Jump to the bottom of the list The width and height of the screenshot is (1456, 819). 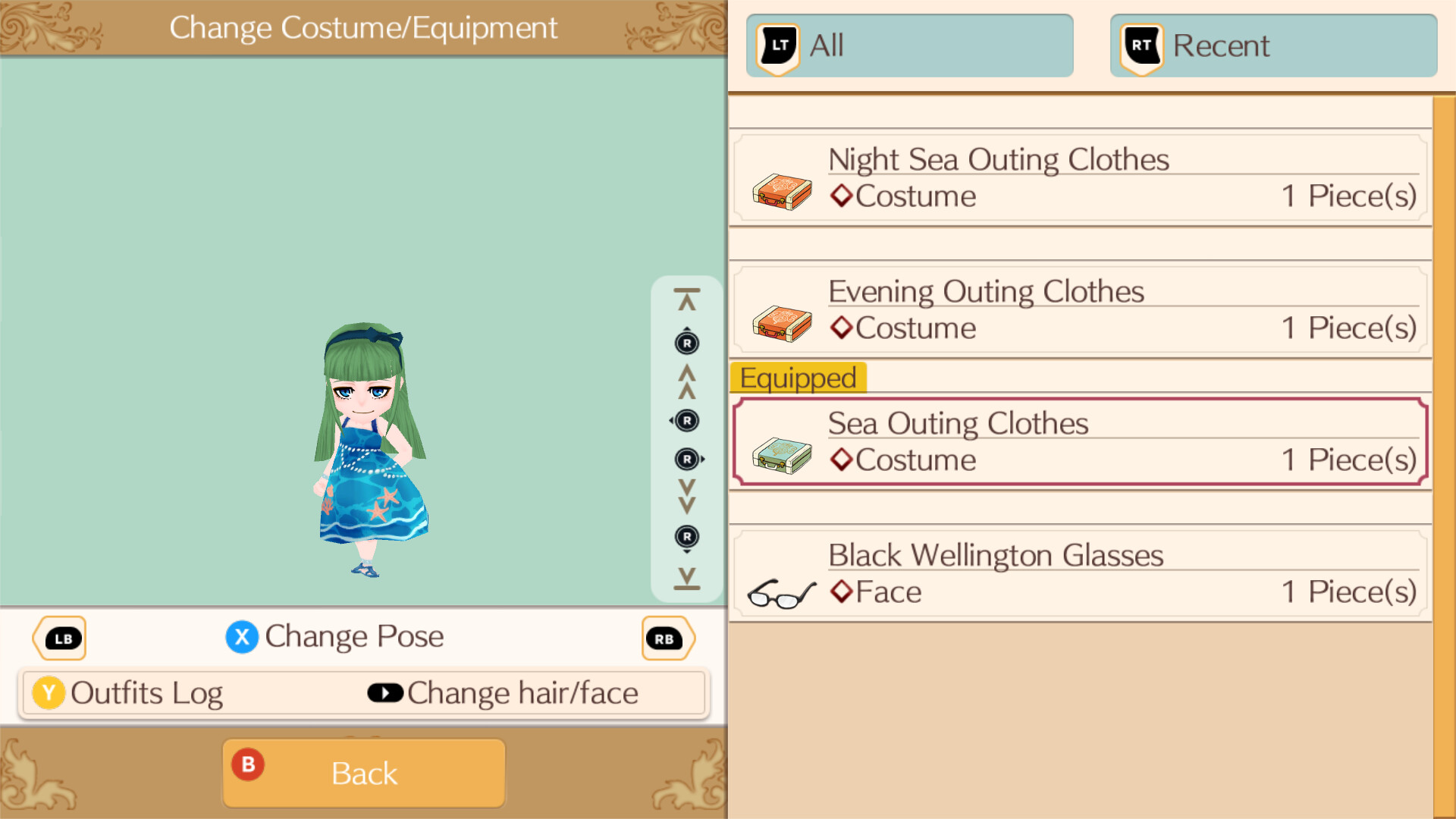[x=687, y=579]
